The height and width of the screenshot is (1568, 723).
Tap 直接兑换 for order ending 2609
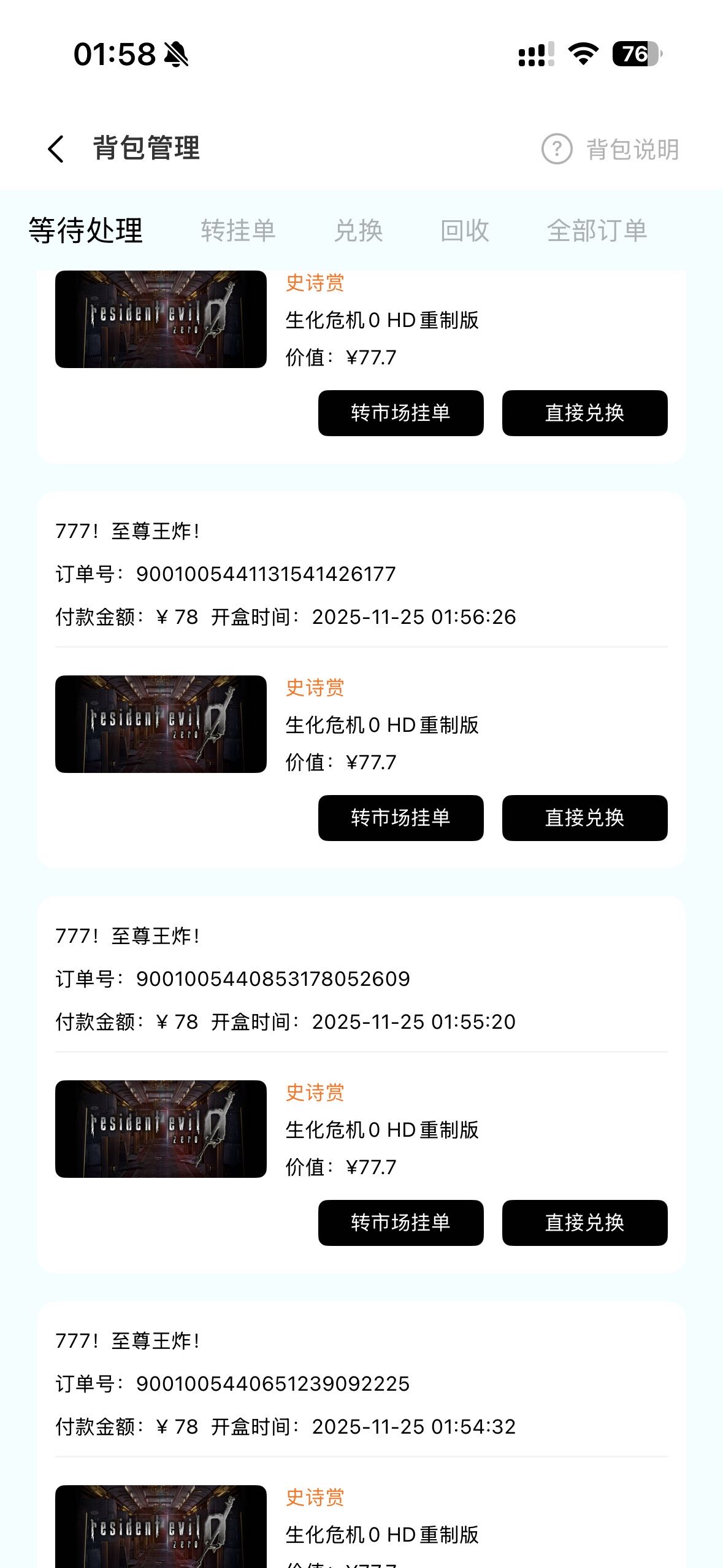click(x=584, y=1223)
